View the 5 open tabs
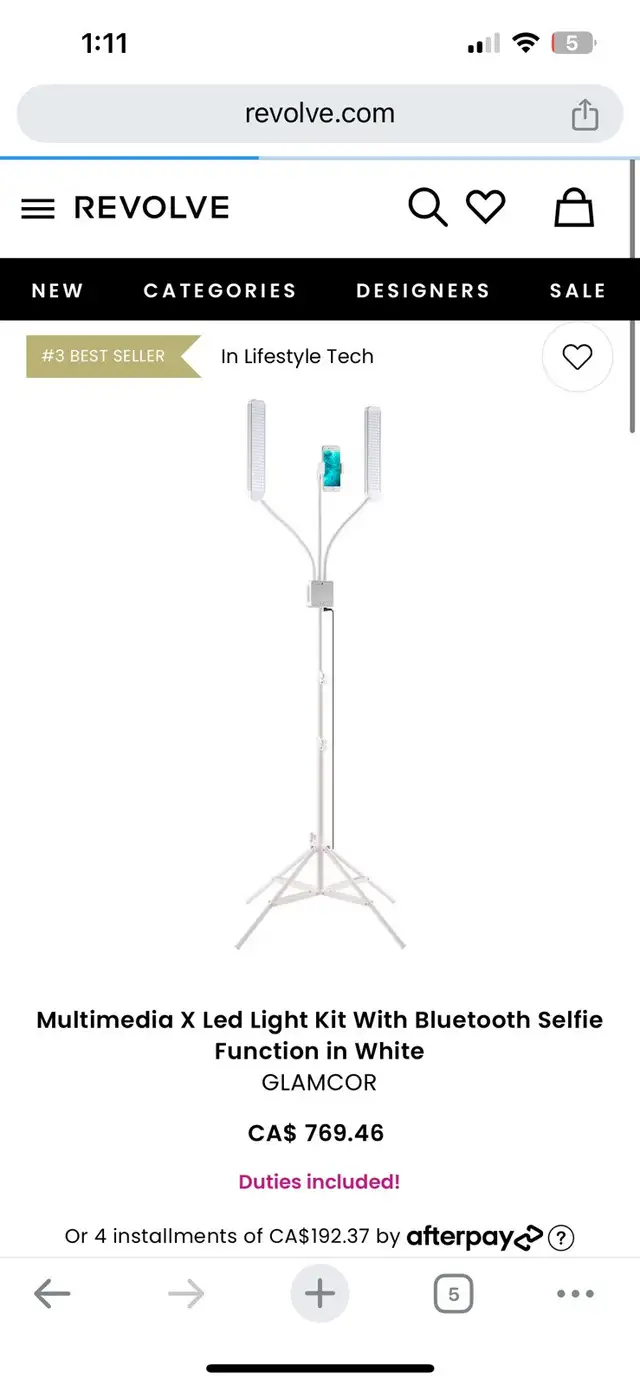Screen dimensions: 640x1386 (x=453, y=1294)
